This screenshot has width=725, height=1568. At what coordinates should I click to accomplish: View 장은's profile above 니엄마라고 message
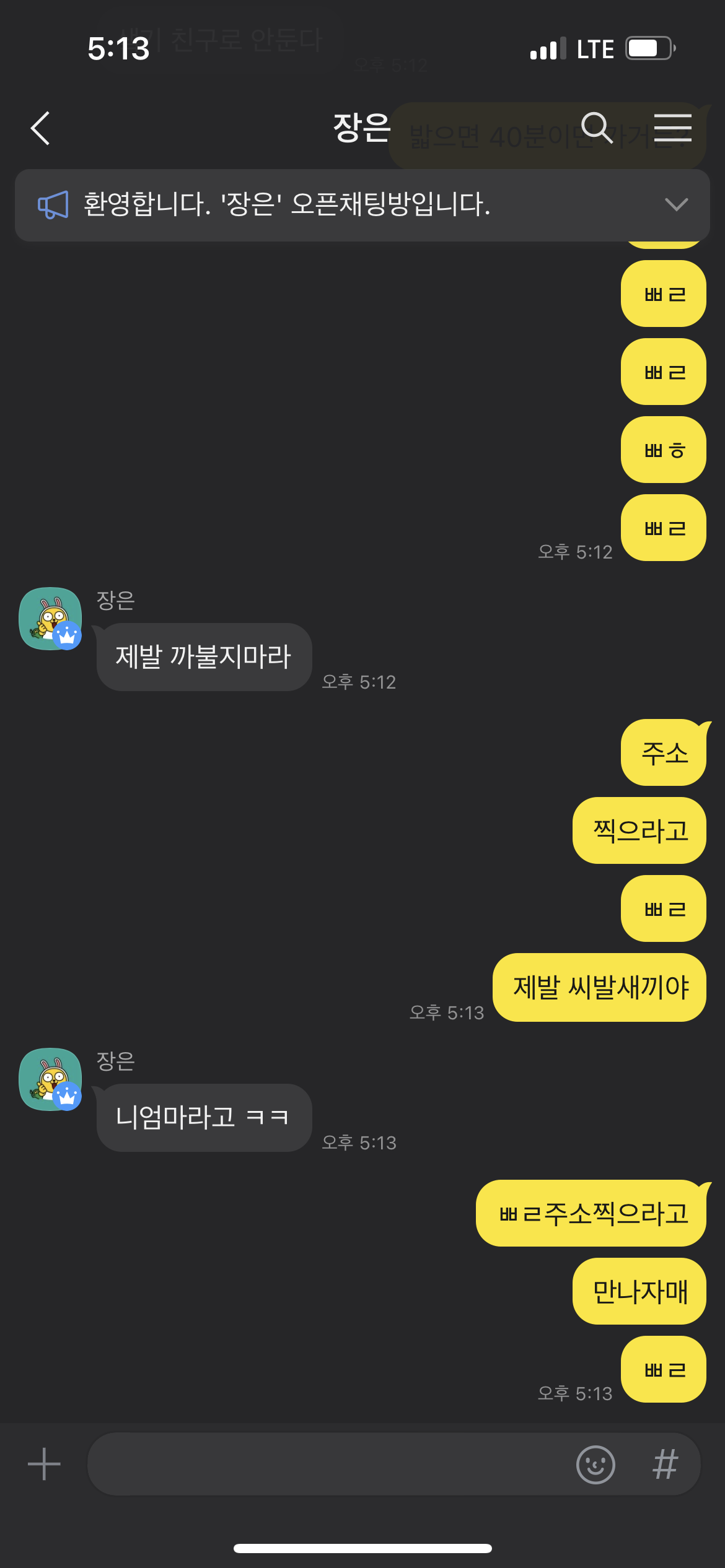51,1079
